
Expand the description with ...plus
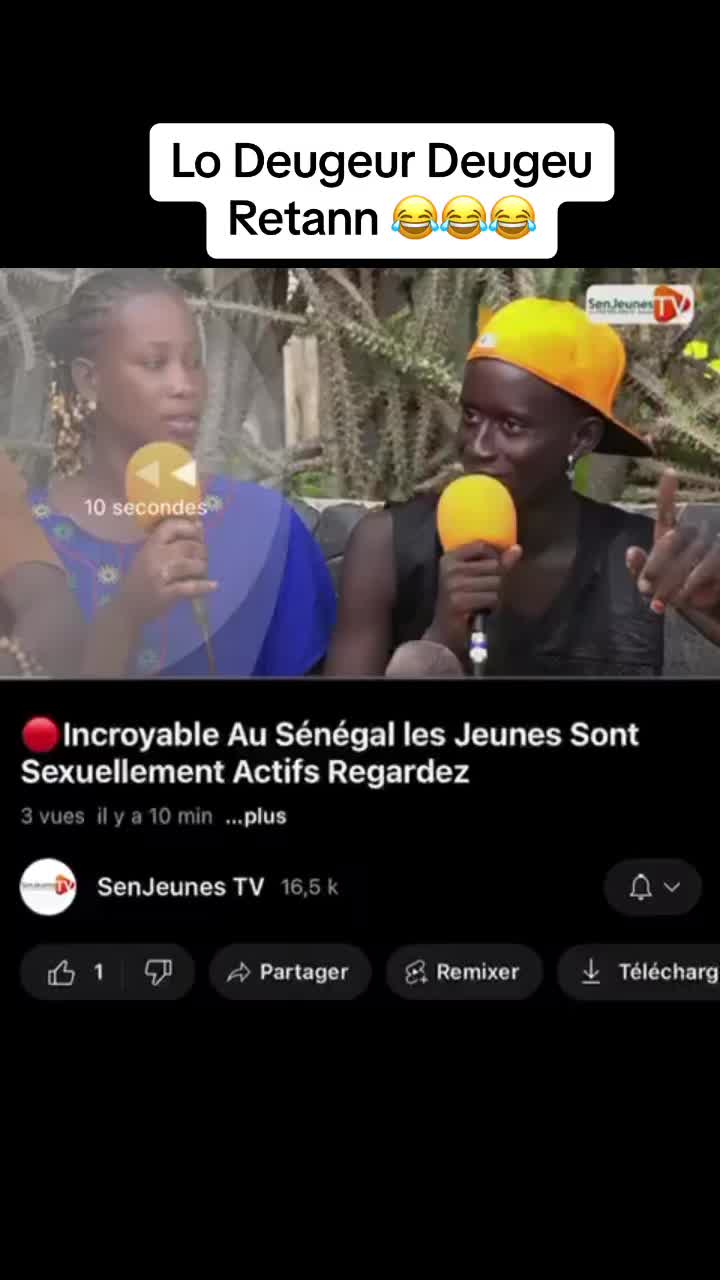(x=256, y=816)
